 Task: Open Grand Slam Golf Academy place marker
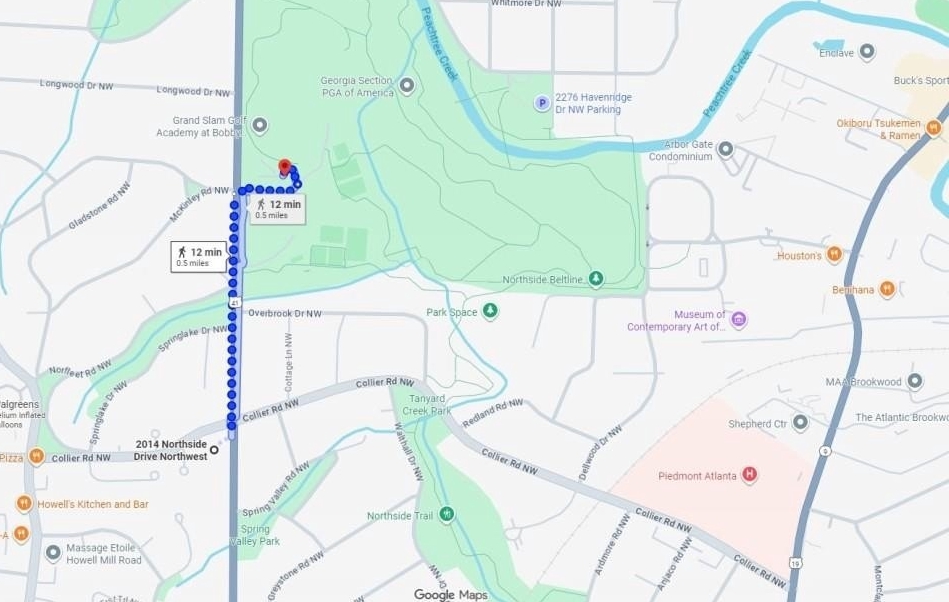(x=260, y=125)
